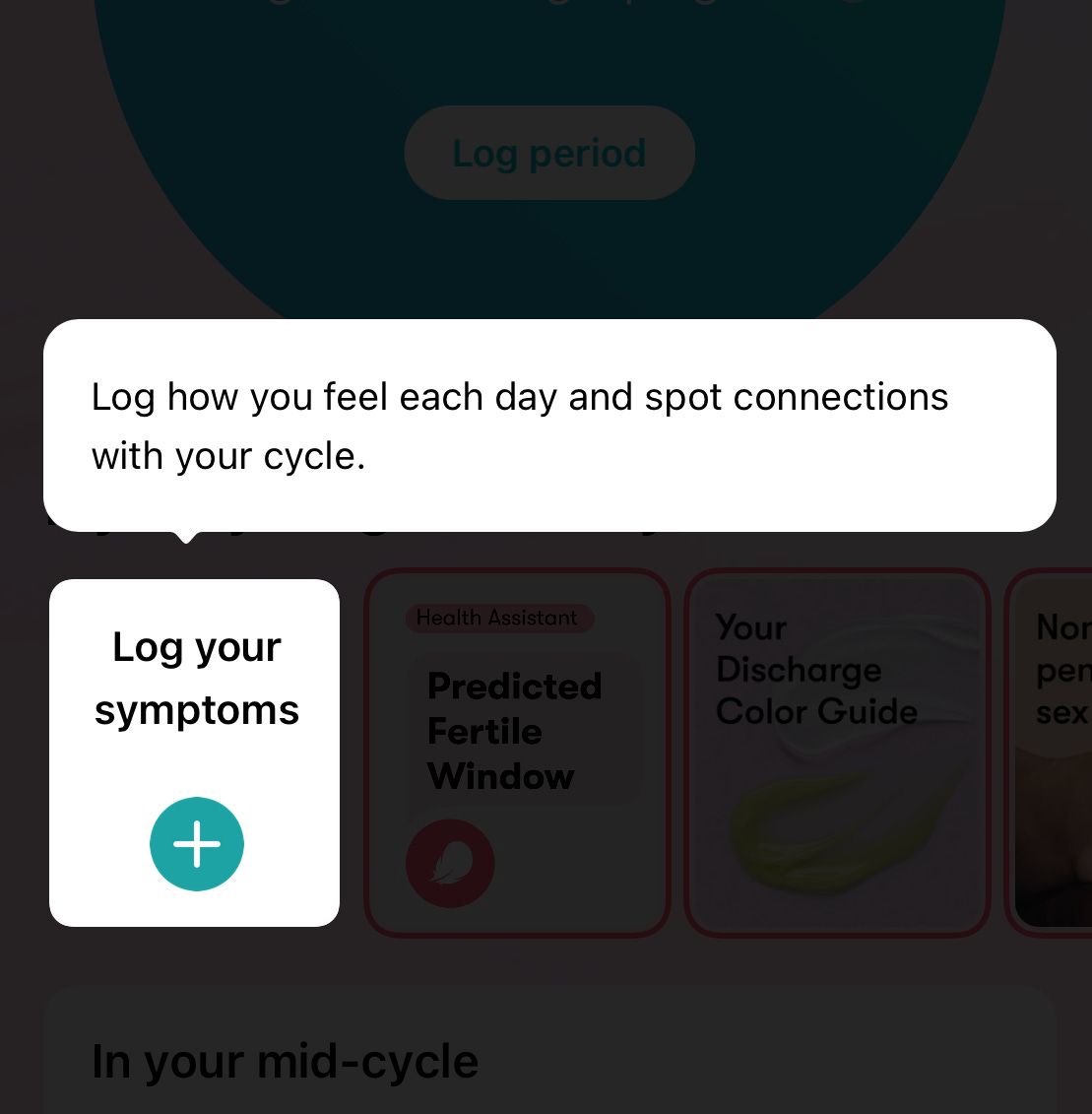1092x1114 pixels.
Task: Open the Predicted Fertile Window card
Action: (x=517, y=753)
